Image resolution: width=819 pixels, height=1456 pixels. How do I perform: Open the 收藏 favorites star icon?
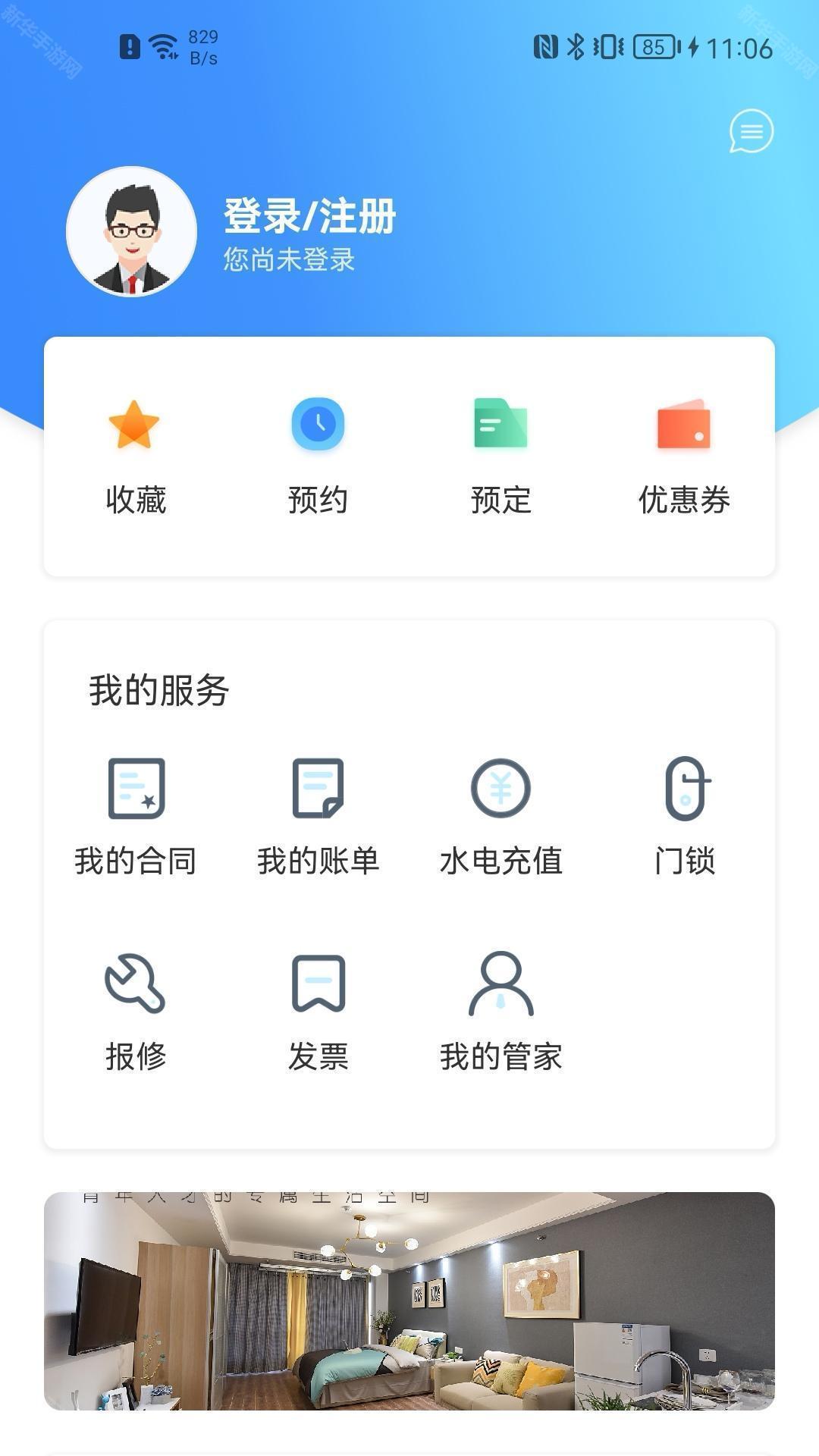coord(133,425)
